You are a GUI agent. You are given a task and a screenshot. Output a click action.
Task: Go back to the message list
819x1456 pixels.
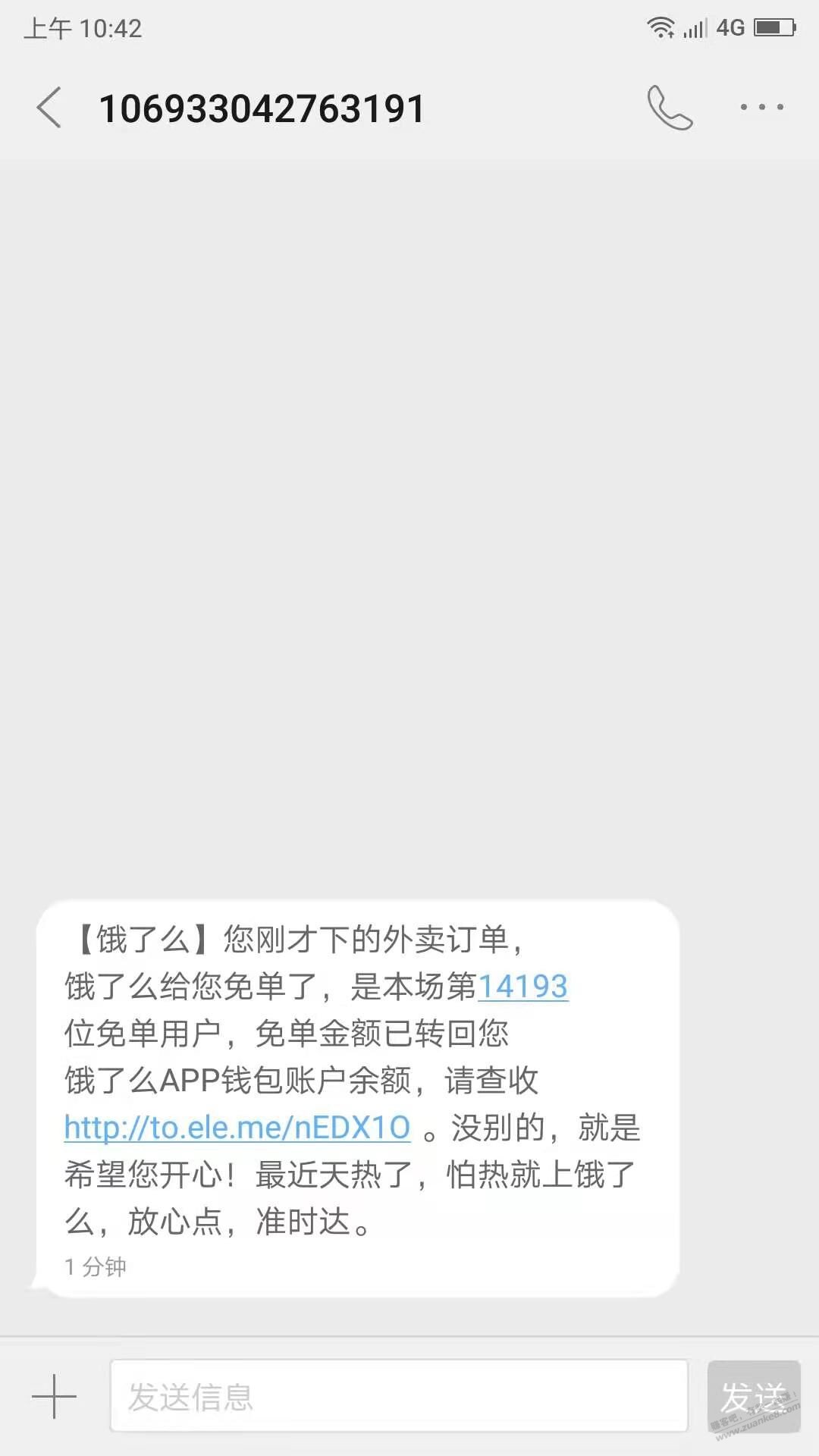(49, 108)
